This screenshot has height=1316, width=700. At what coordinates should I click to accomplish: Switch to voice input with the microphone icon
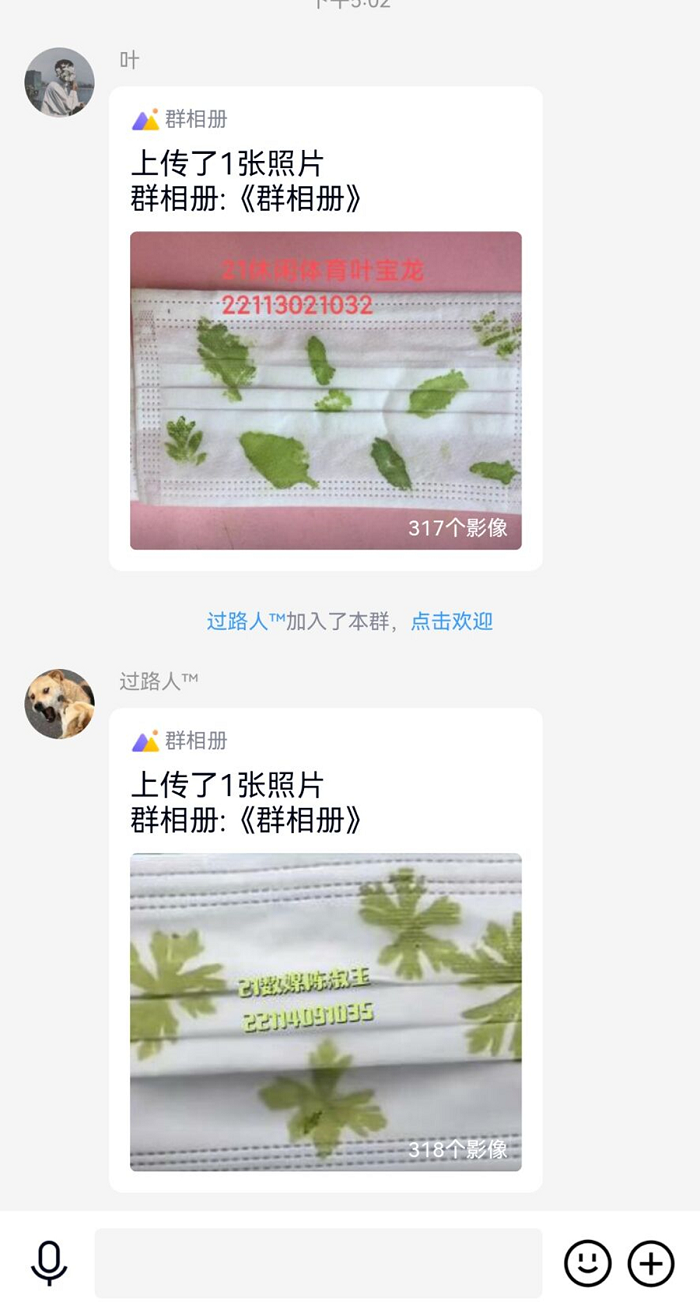coord(48,1263)
